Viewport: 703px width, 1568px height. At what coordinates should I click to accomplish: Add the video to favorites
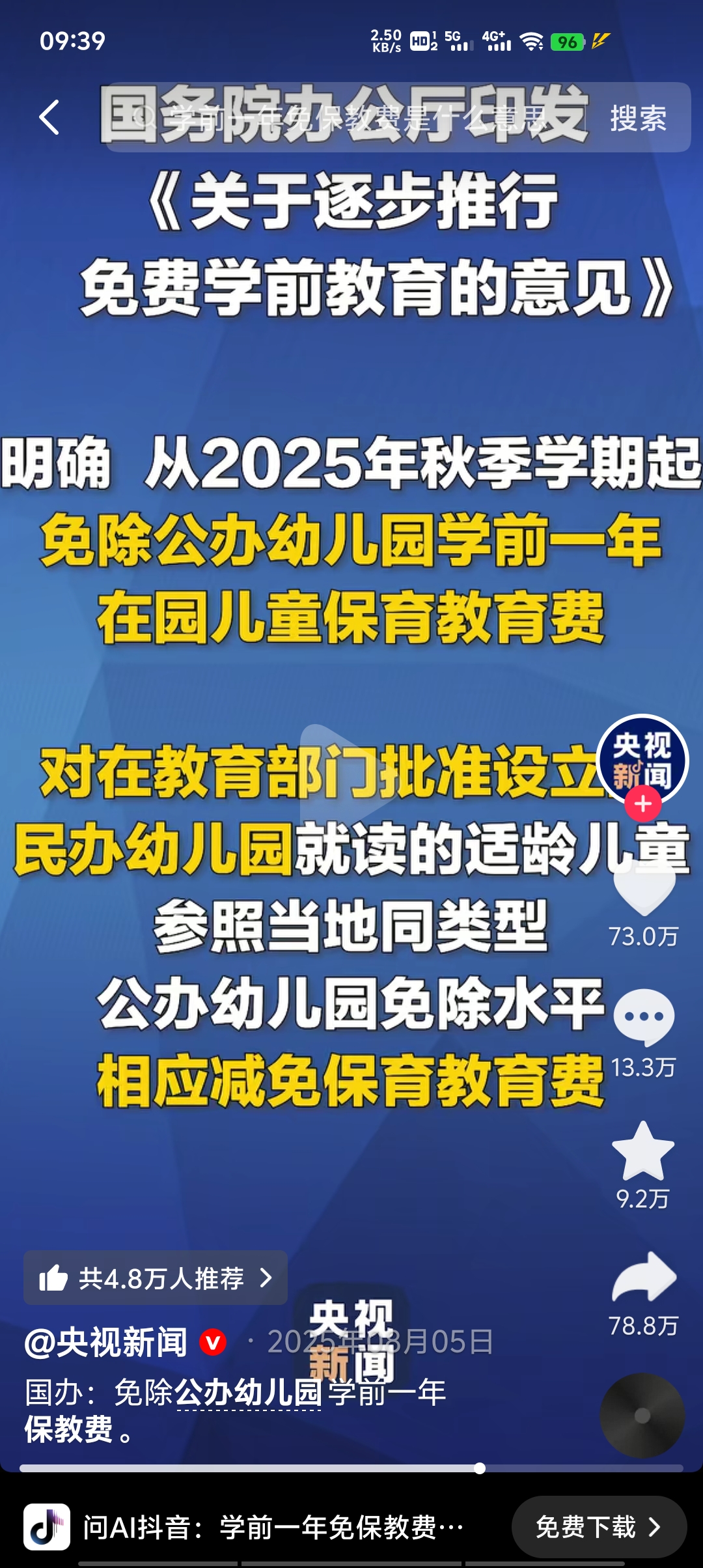(x=643, y=1151)
